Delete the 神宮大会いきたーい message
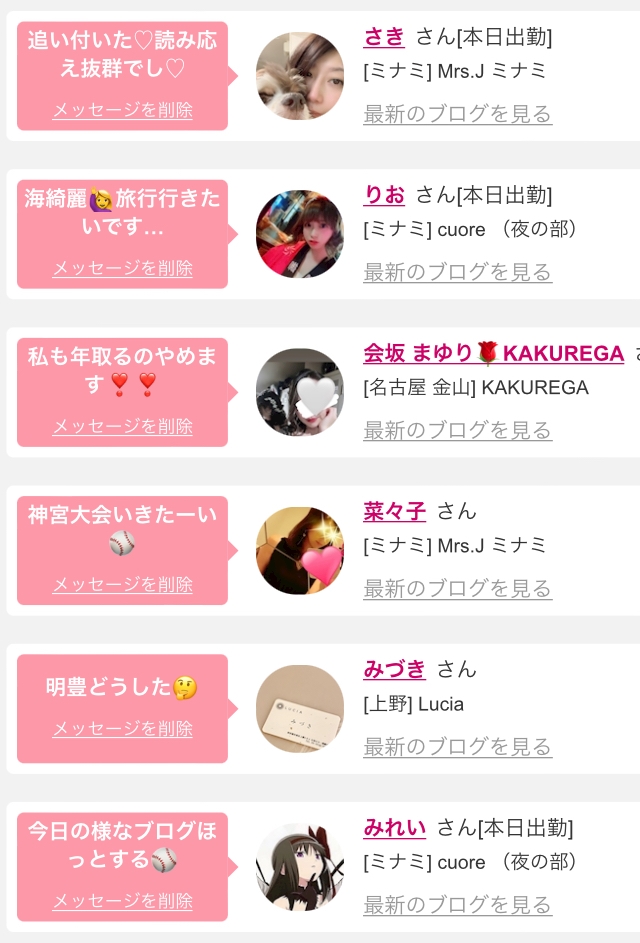Viewport: 640px width, 943px height. click(x=123, y=585)
